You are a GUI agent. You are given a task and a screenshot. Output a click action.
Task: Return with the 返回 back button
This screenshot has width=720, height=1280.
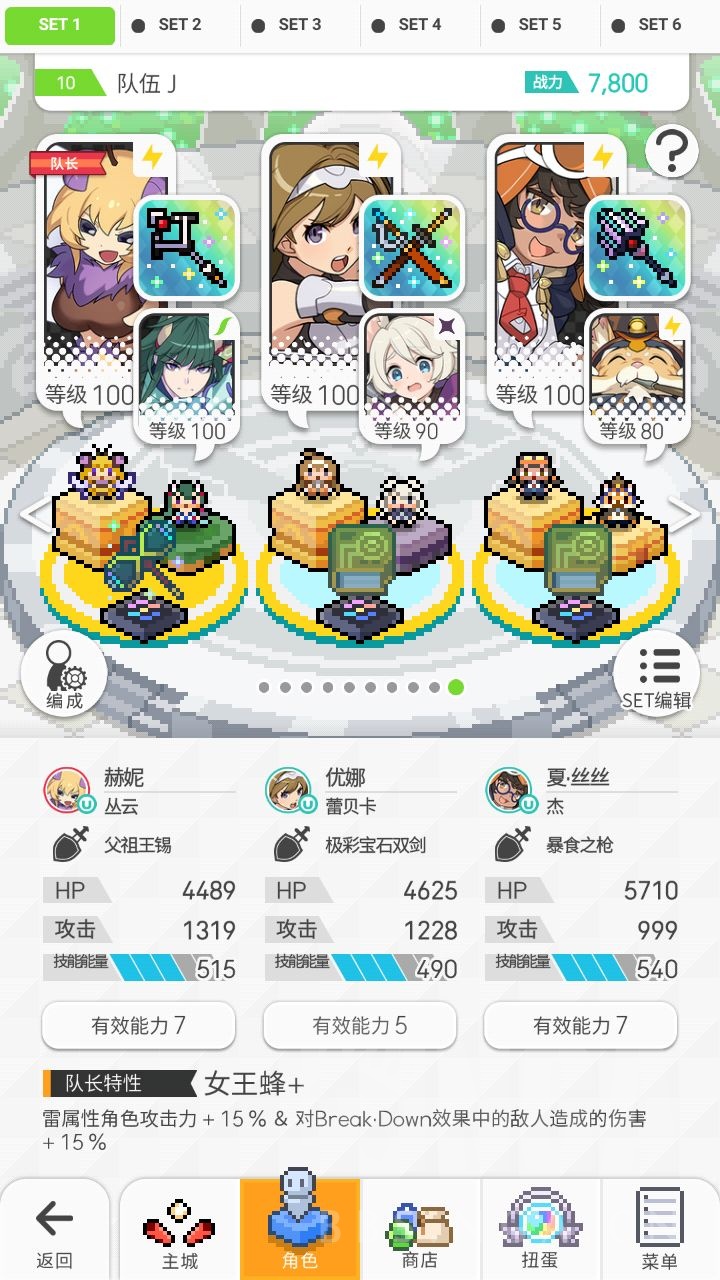(x=54, y=1232)
